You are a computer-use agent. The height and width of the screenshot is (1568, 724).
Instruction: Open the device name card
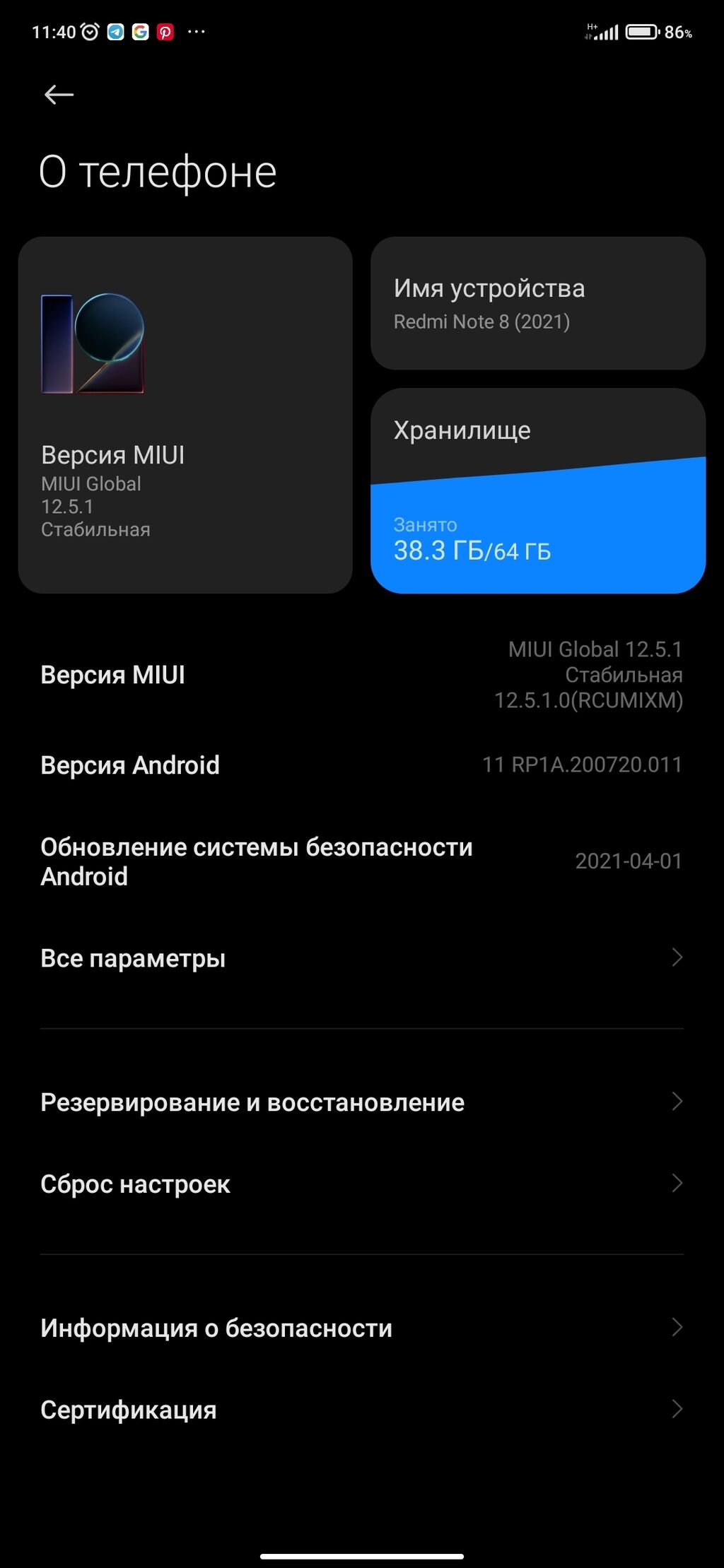[537, 303]
